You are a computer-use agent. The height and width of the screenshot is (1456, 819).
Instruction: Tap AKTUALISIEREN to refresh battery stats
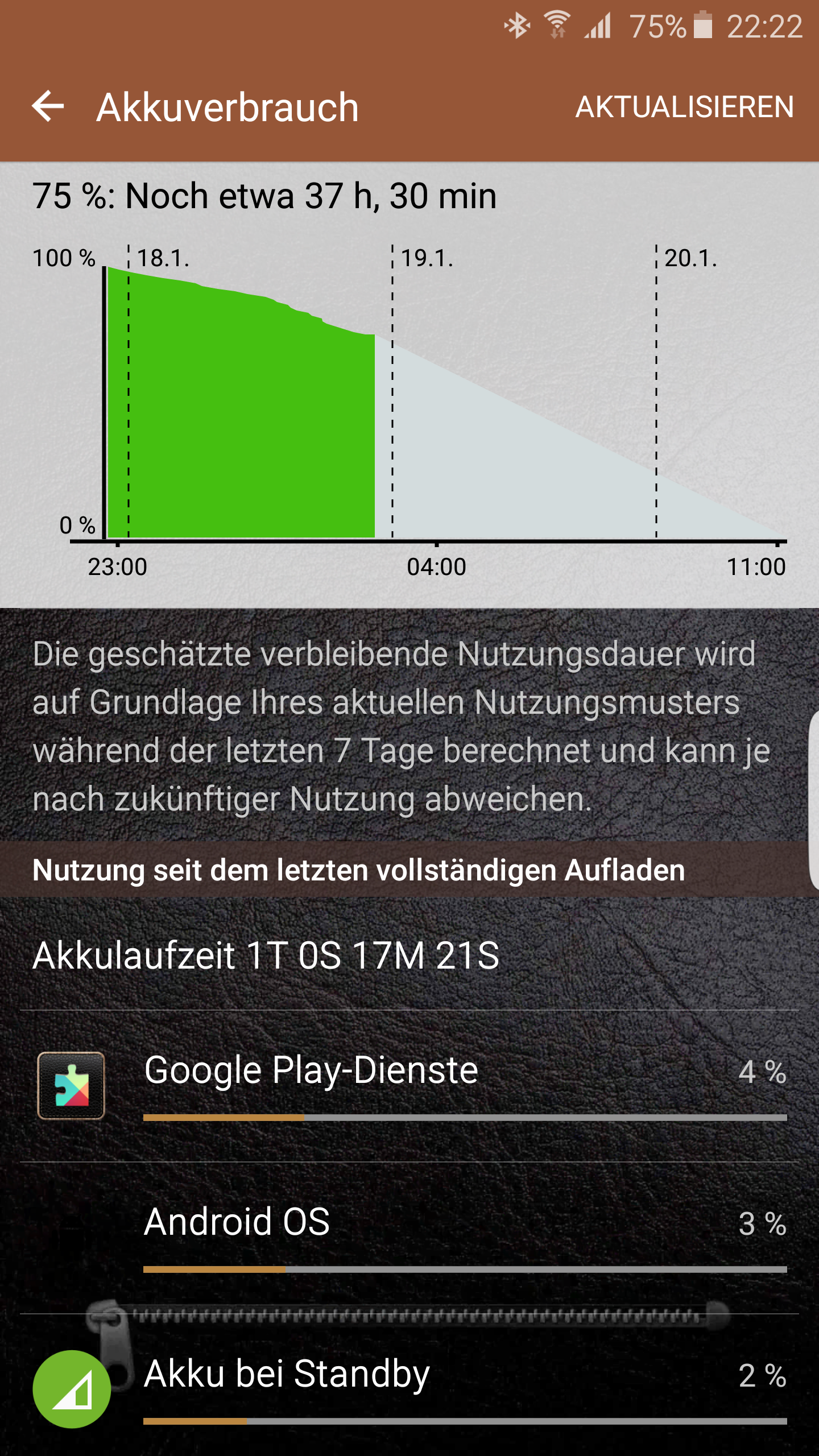685,106
